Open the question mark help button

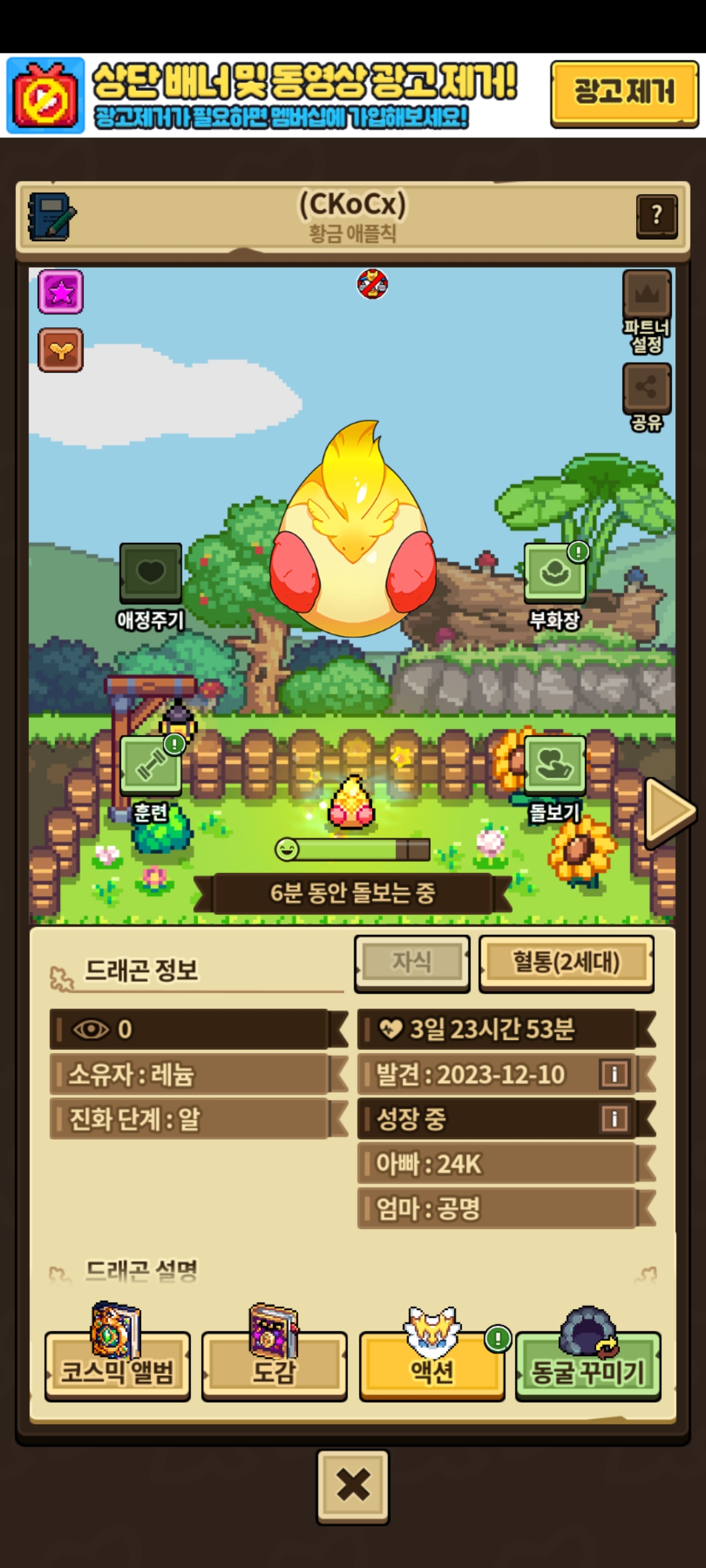pyautogui.click(x=656, y=215)
